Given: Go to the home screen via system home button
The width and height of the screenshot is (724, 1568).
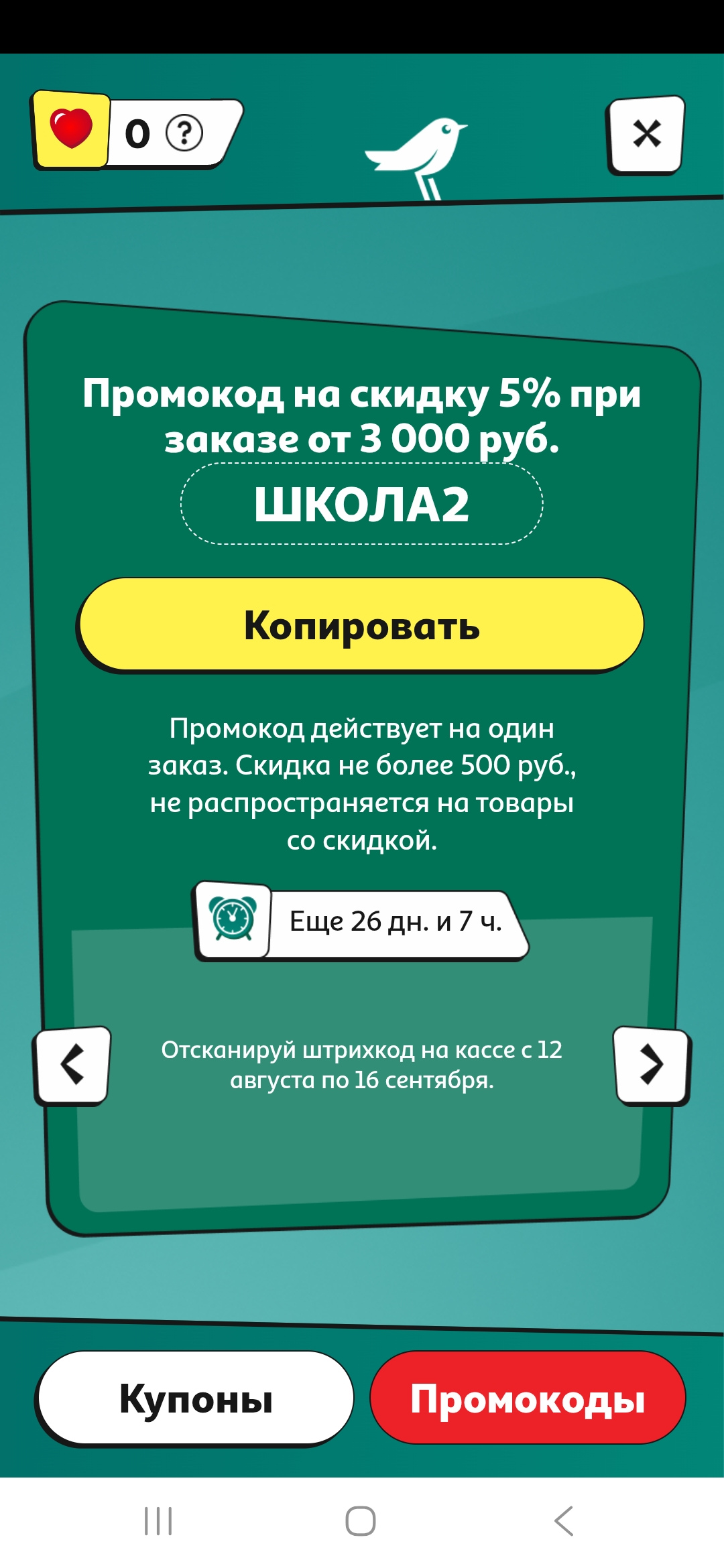Looking at the screenshot, I should click(361, 1520).
